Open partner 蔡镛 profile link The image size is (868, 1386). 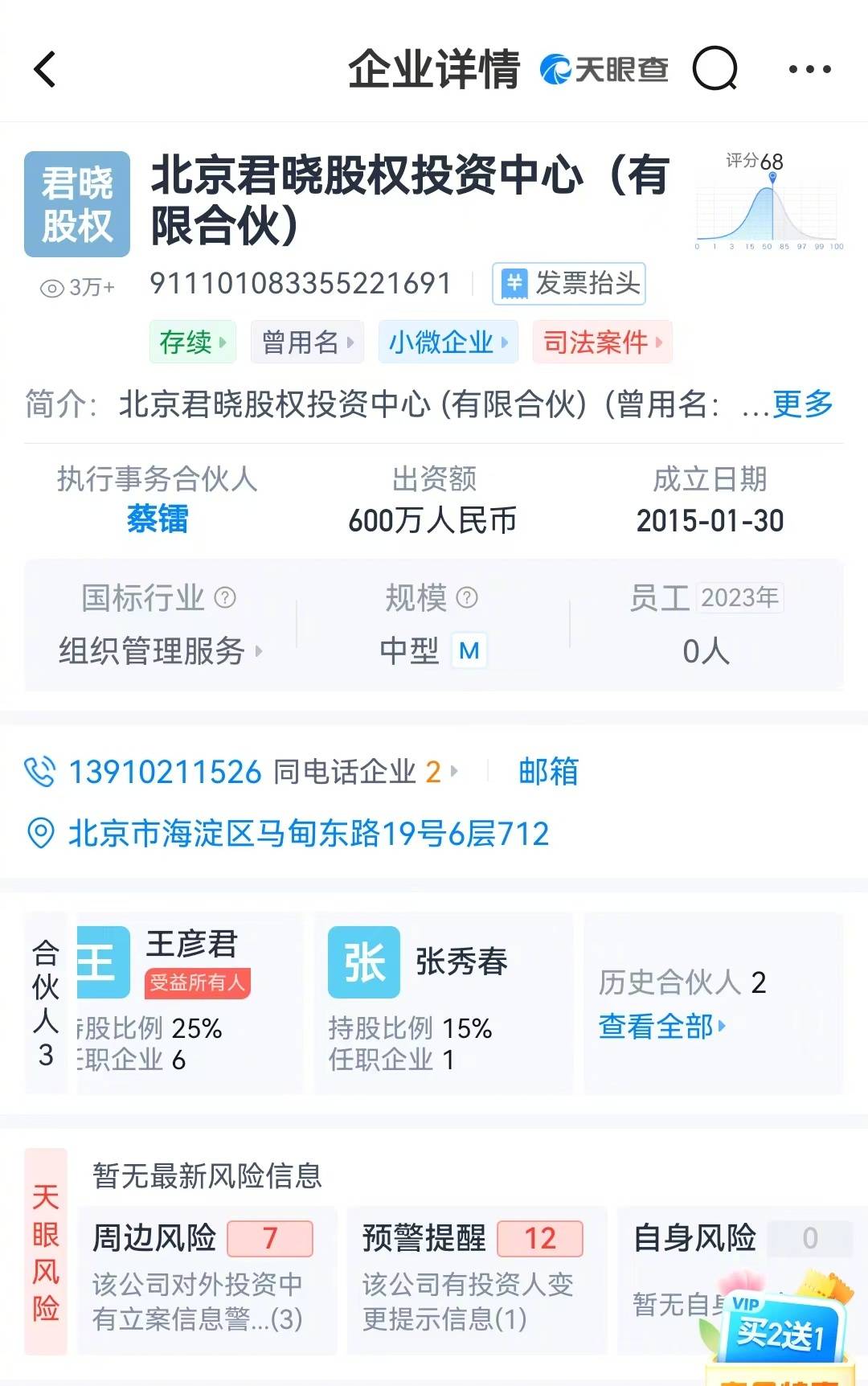[158, 521]
